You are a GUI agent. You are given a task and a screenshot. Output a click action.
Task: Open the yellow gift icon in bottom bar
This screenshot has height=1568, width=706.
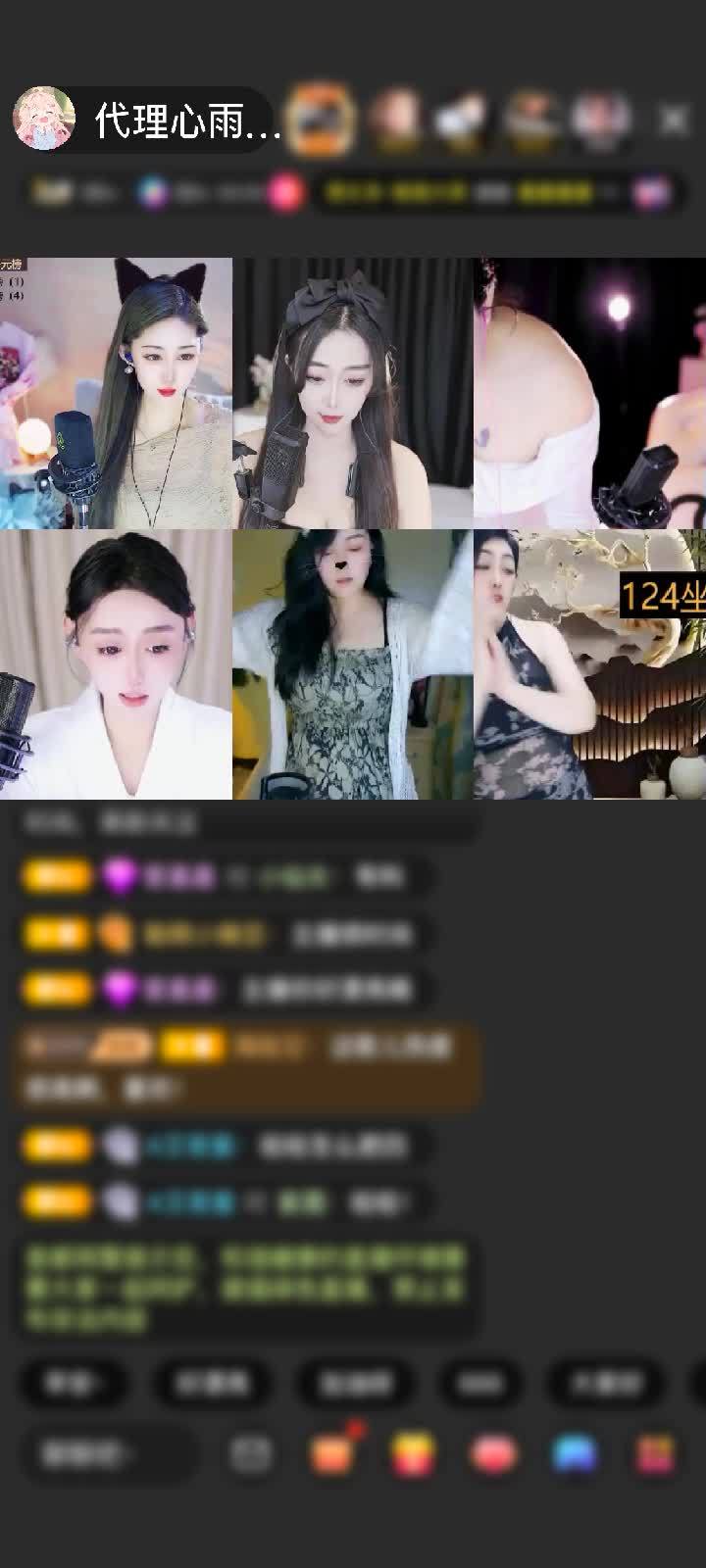[413, 1453]
